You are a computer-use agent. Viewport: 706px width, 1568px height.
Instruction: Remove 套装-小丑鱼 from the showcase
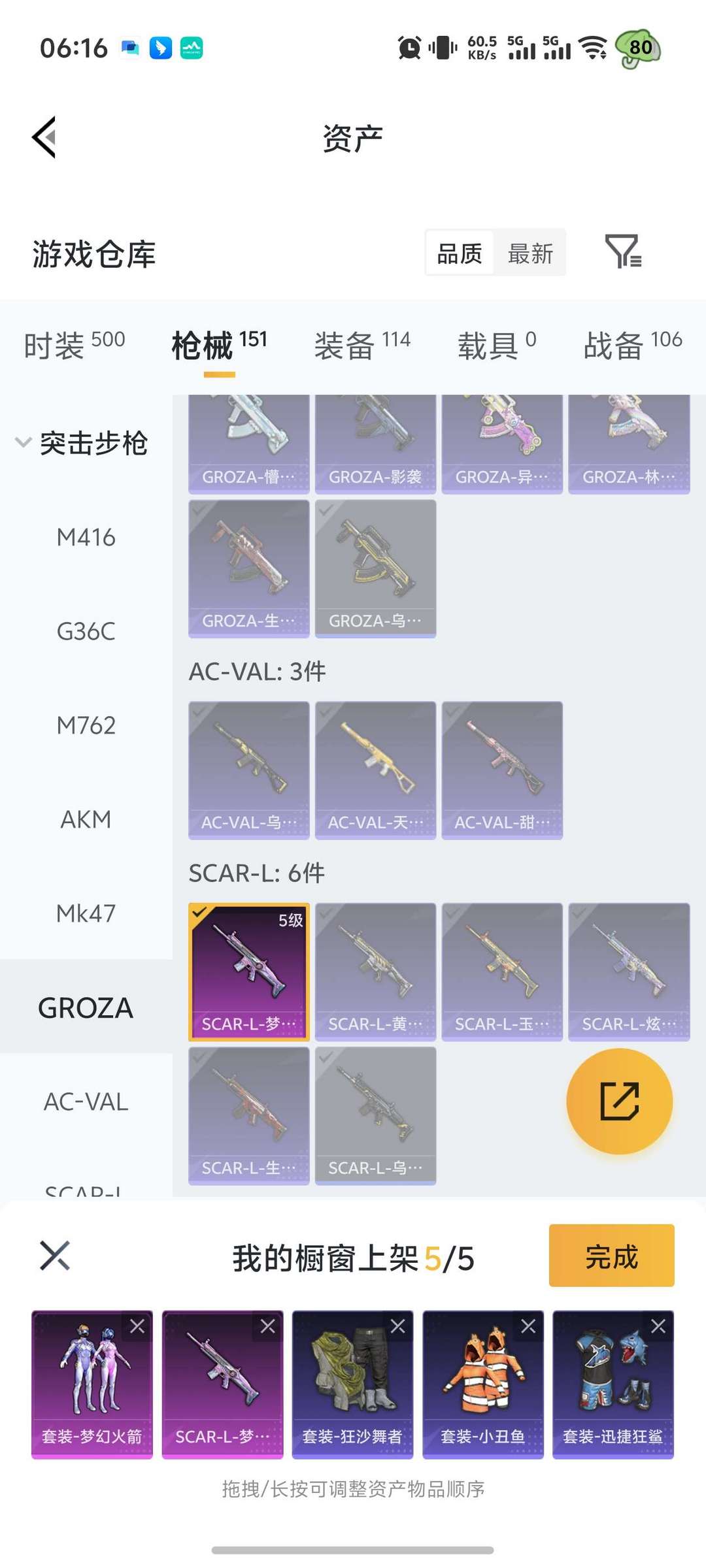[x=528, y=1326]
